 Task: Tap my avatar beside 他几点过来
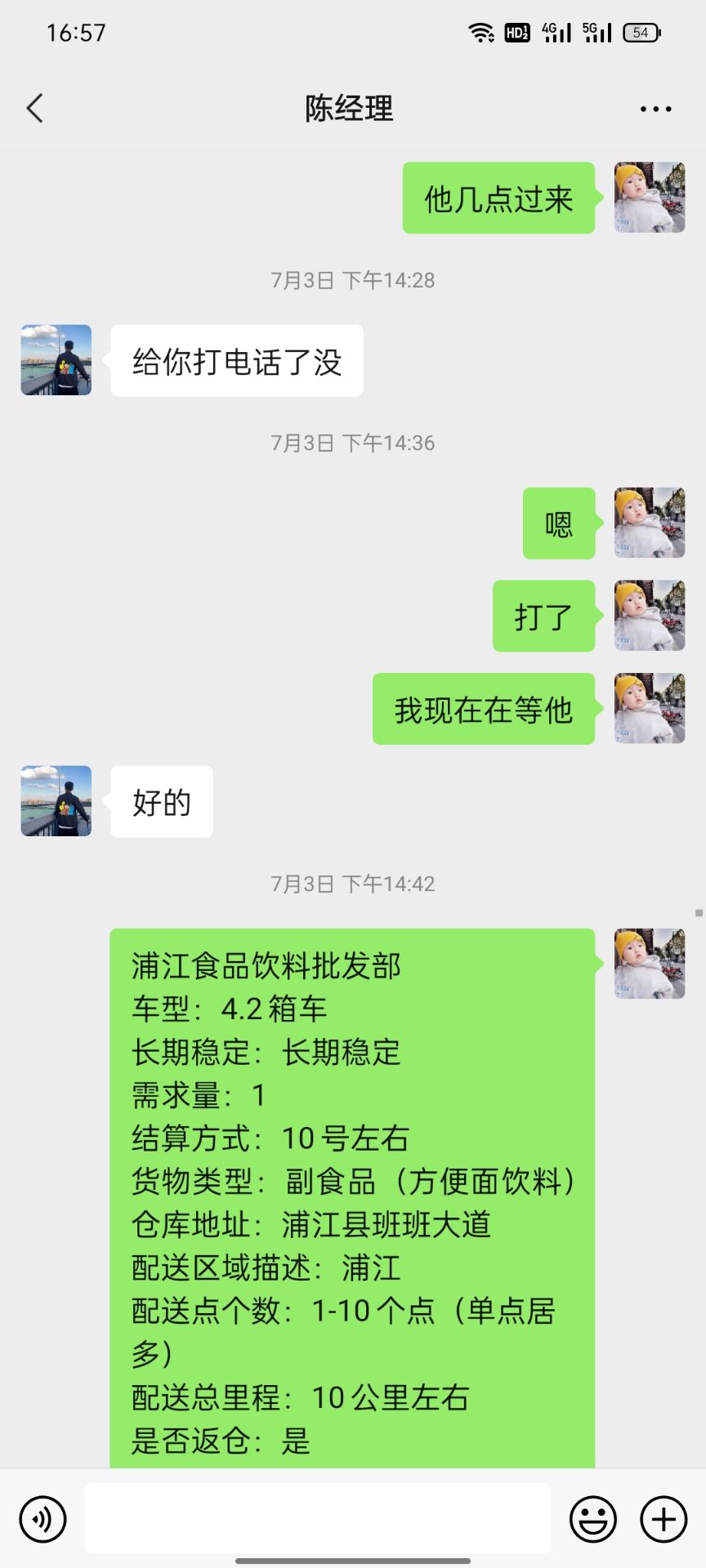pos(650,198)
